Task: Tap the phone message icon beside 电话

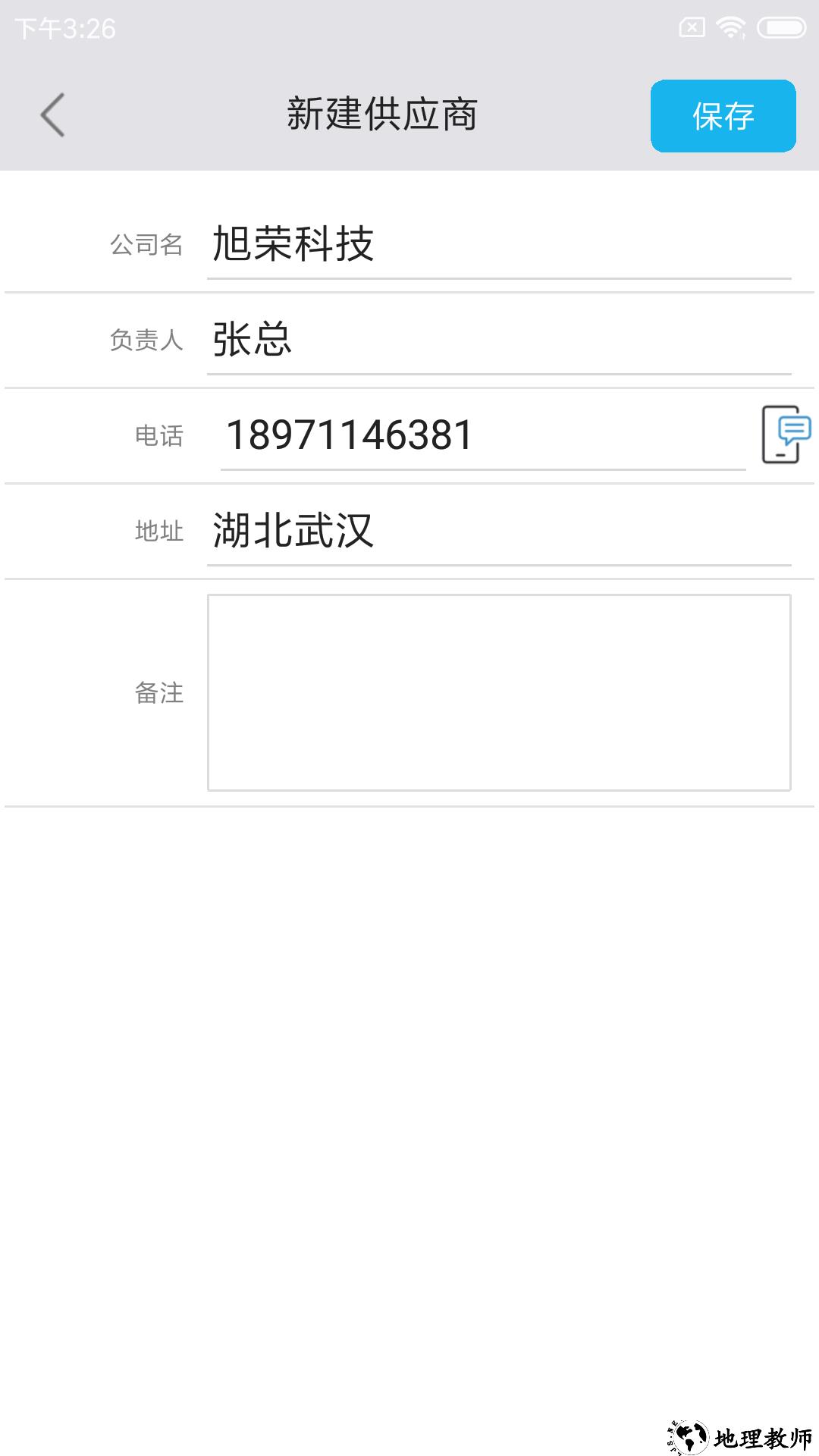Action: point(785,435)
